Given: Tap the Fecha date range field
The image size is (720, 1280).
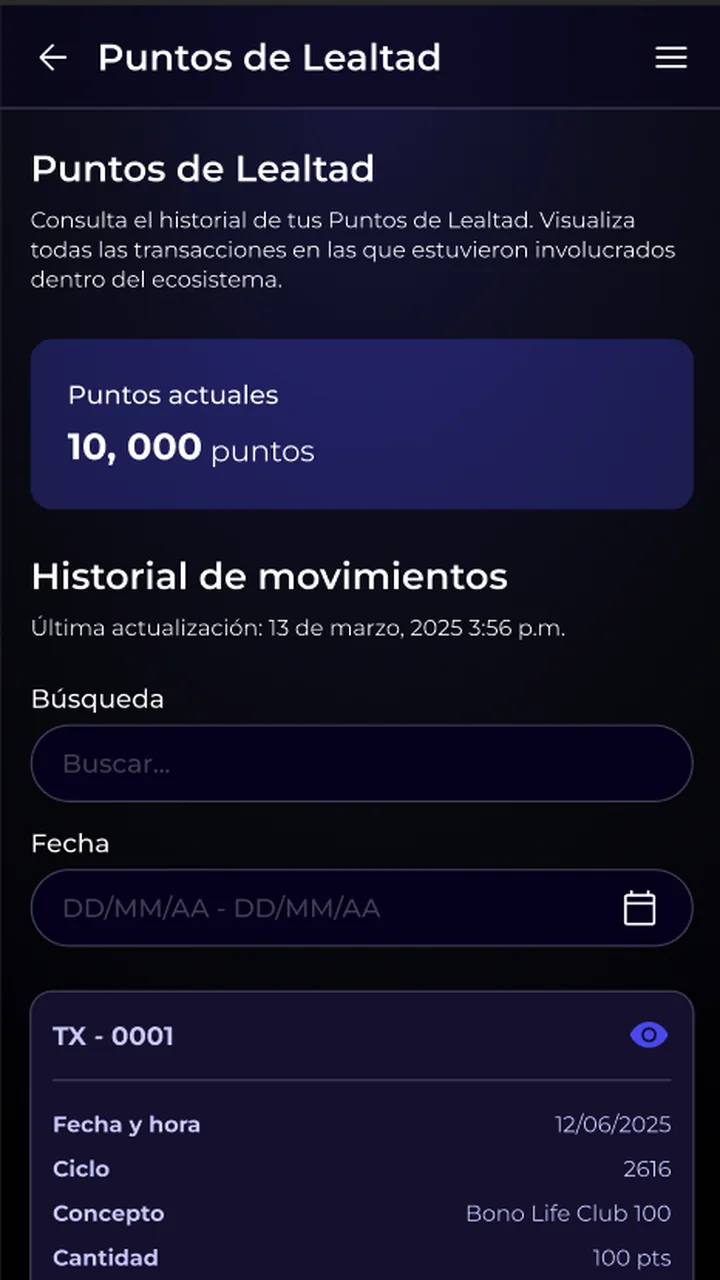Looking at the screenshot, I should [x=362, y=907].
